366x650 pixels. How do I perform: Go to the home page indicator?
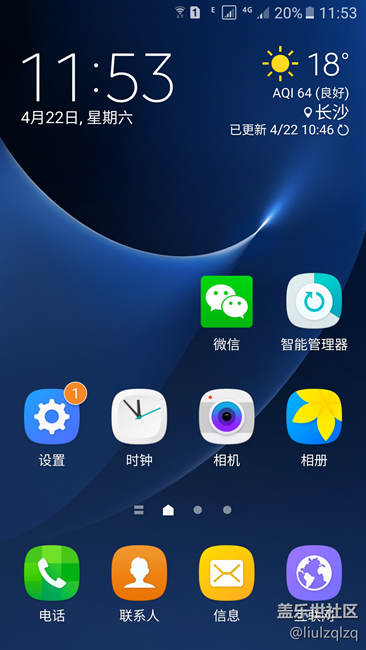pyautogui.click(x=168, y=510)
